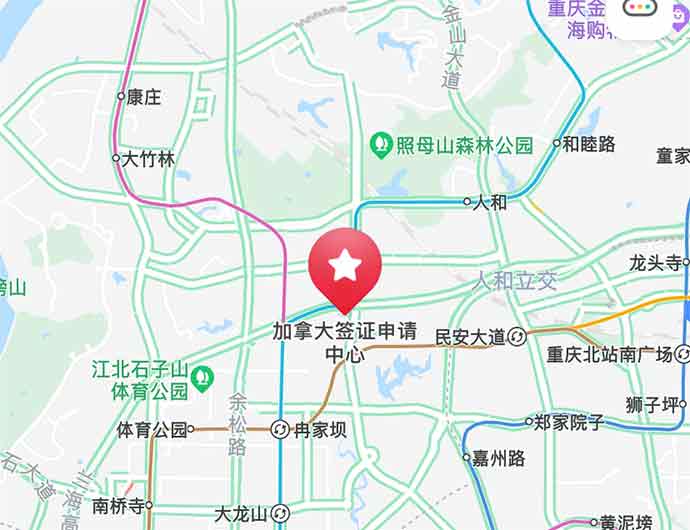Select 江北石子山体育公园 marker
Screen dimensions: 690x530
[x=203, y=377]
